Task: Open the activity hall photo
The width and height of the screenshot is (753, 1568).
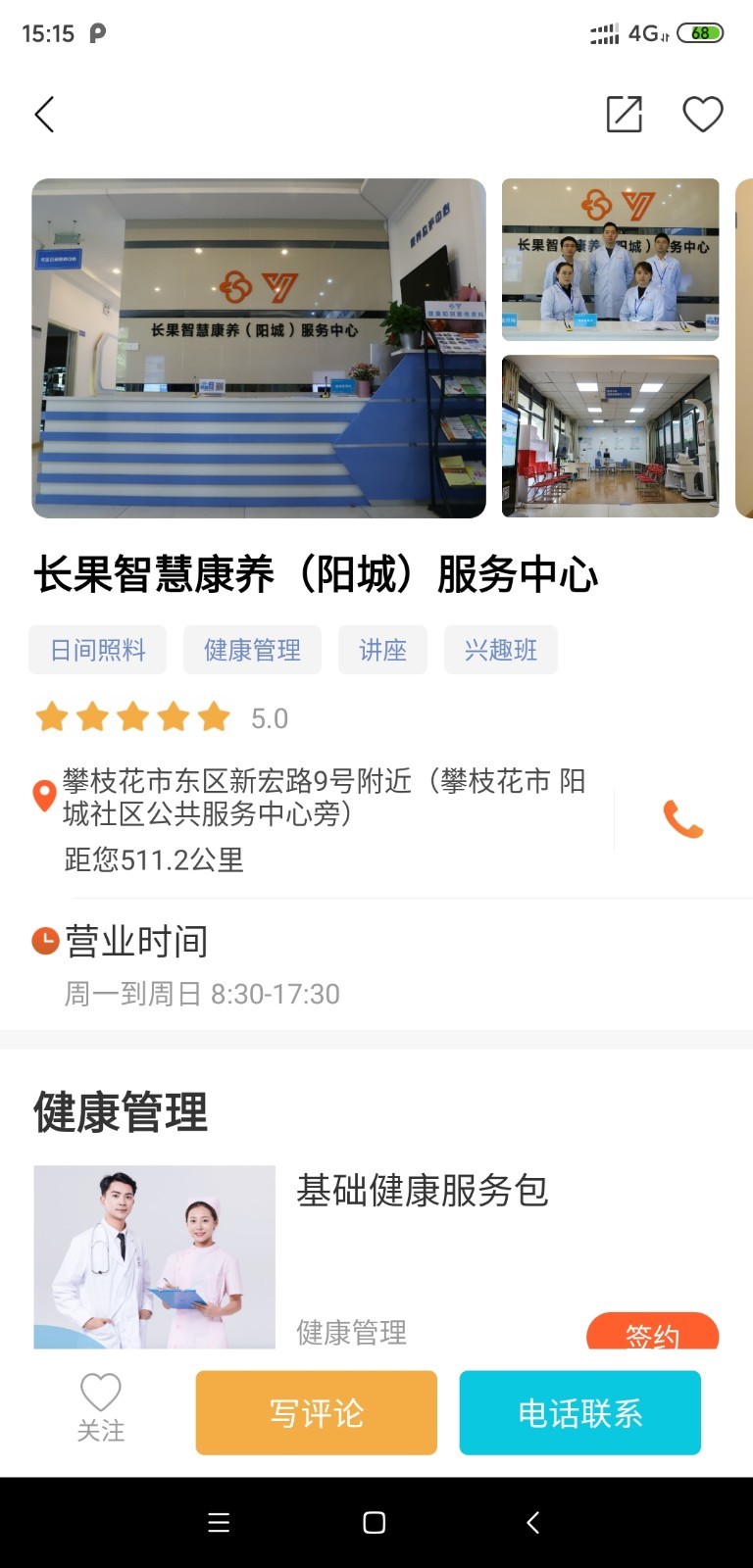Action: pyautogui.click(x=610, y=436)
